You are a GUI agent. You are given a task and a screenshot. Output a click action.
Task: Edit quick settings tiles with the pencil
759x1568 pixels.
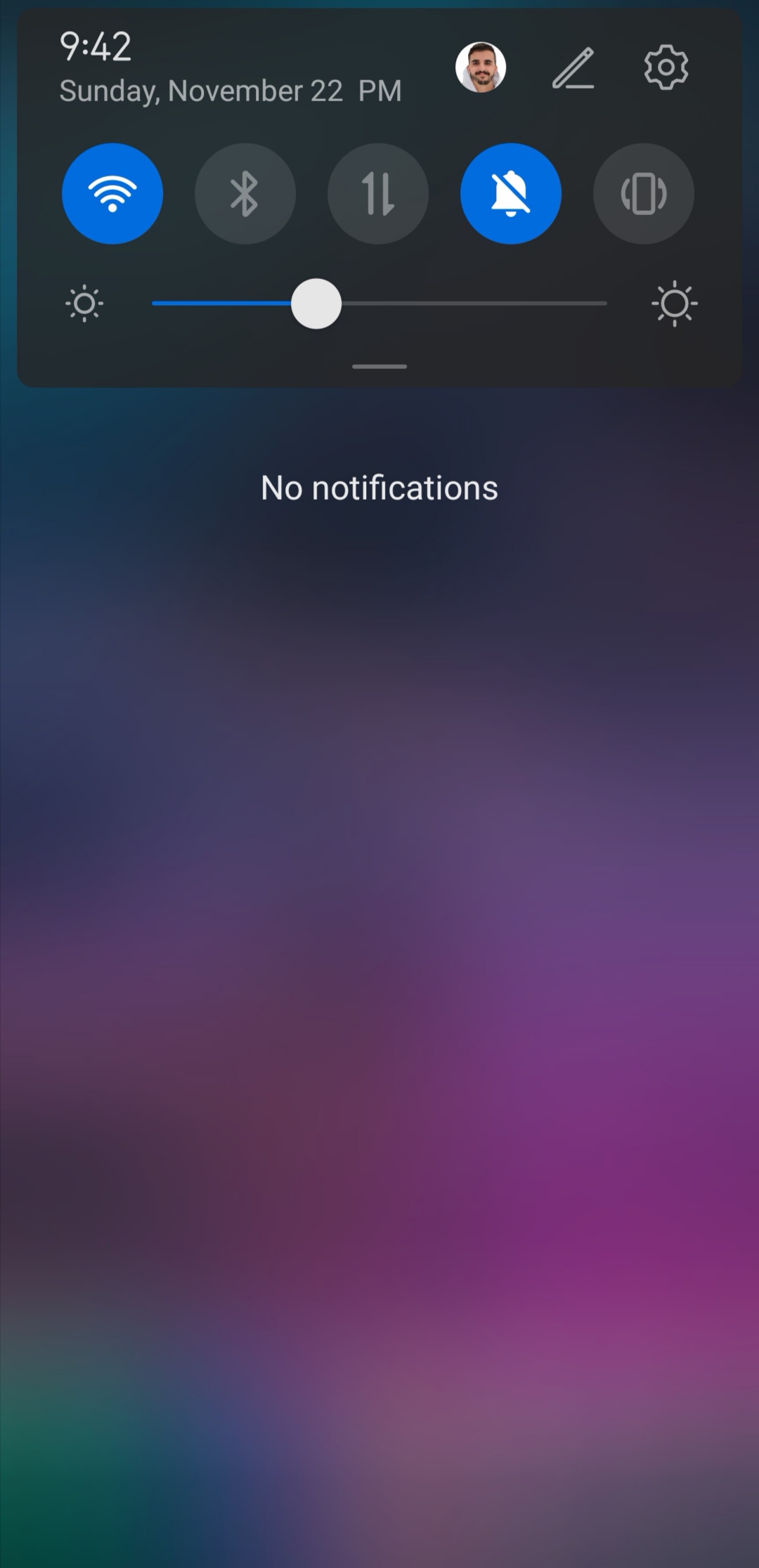[x=573, y=68]
